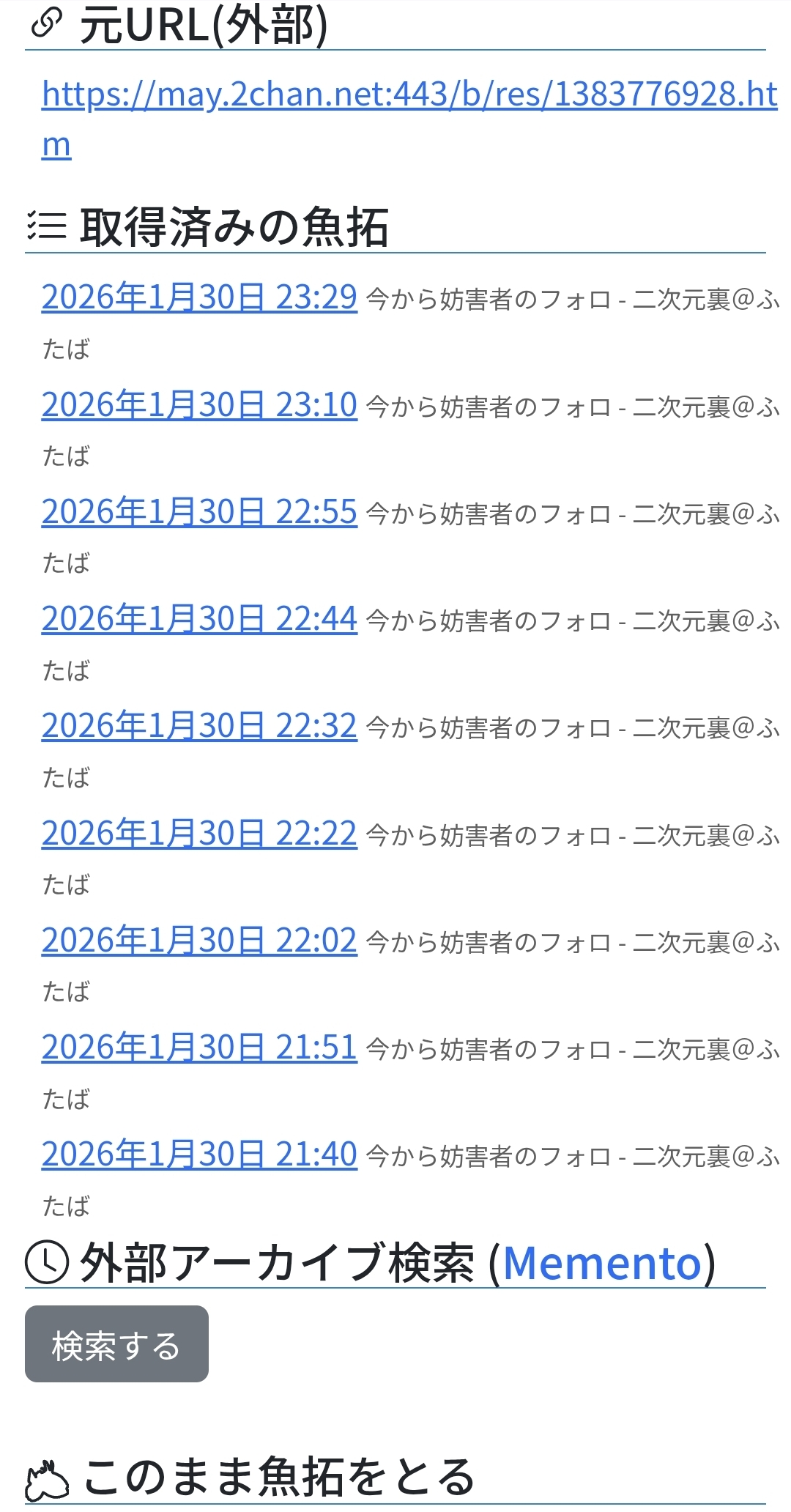
Task: Follow the Memento link
Action: [602, 1264]
